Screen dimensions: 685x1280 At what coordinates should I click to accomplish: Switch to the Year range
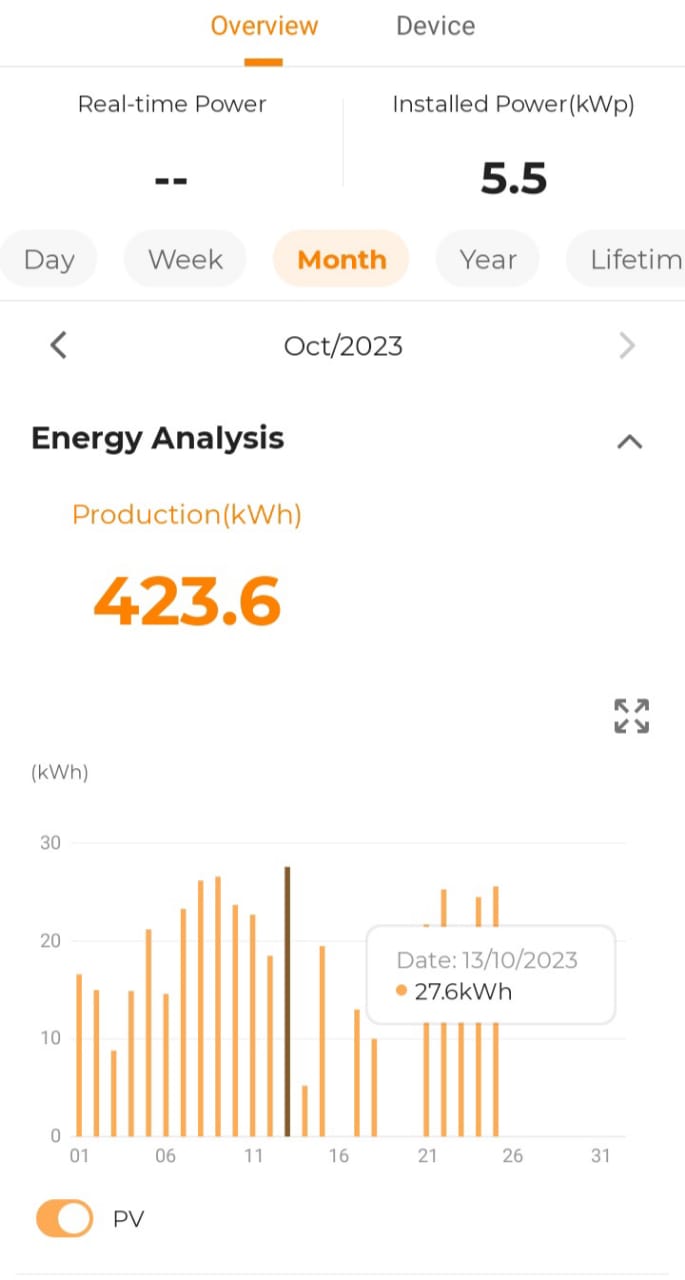coord(487,260)
